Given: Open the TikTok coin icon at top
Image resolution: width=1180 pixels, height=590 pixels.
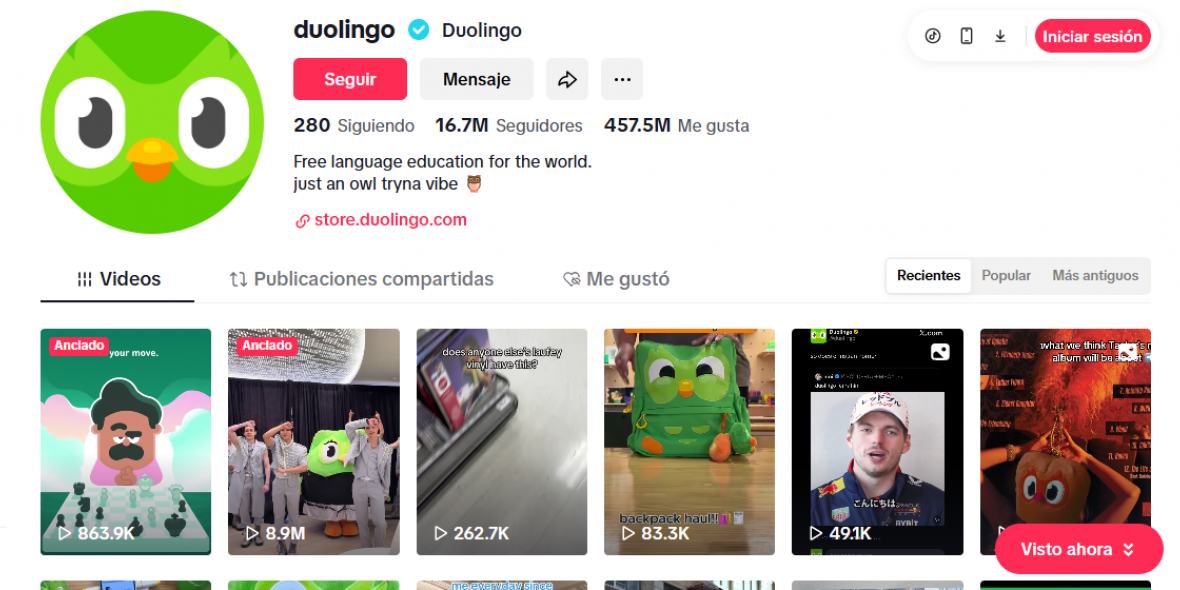Looking at the screenshot, I should [933, 37].
